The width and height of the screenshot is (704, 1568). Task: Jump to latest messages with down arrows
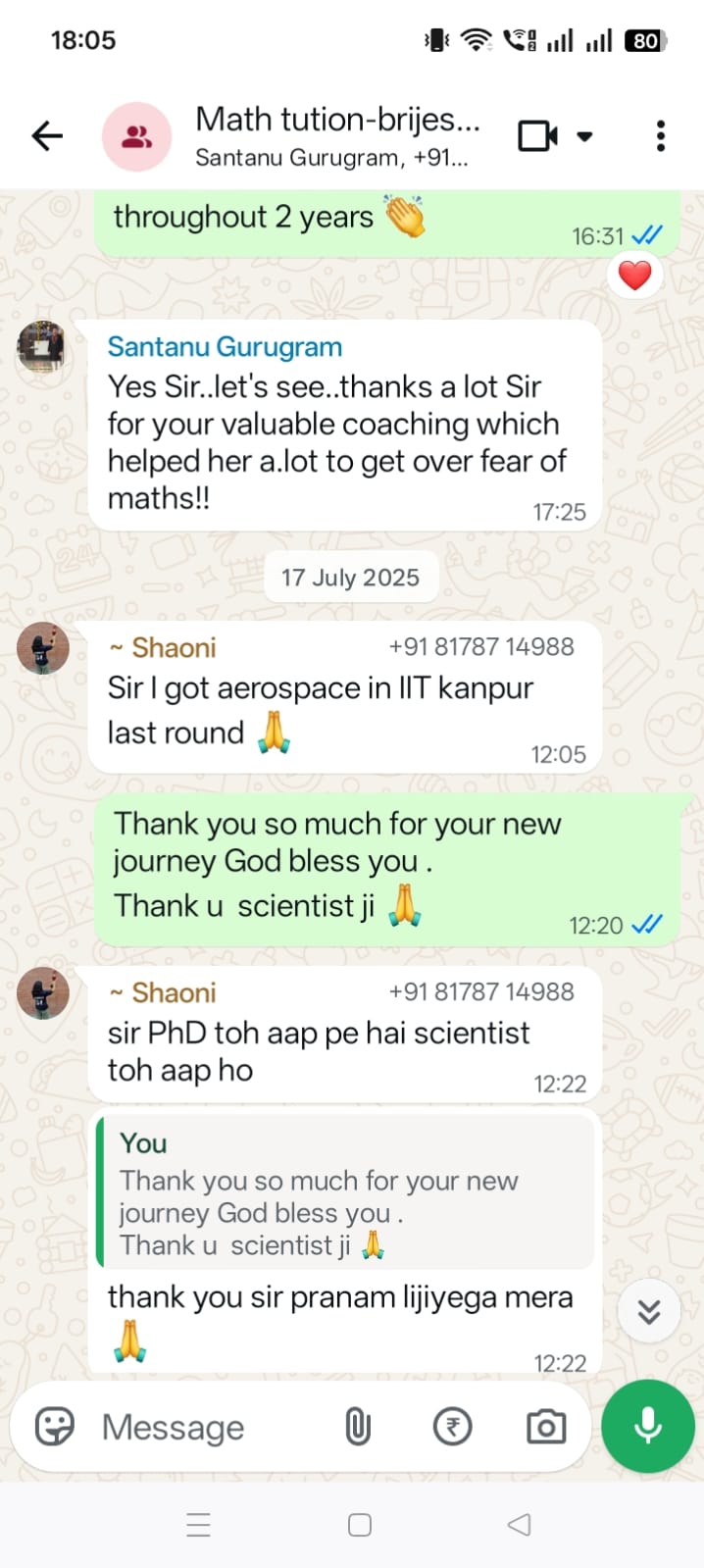tap(648, 1311)
